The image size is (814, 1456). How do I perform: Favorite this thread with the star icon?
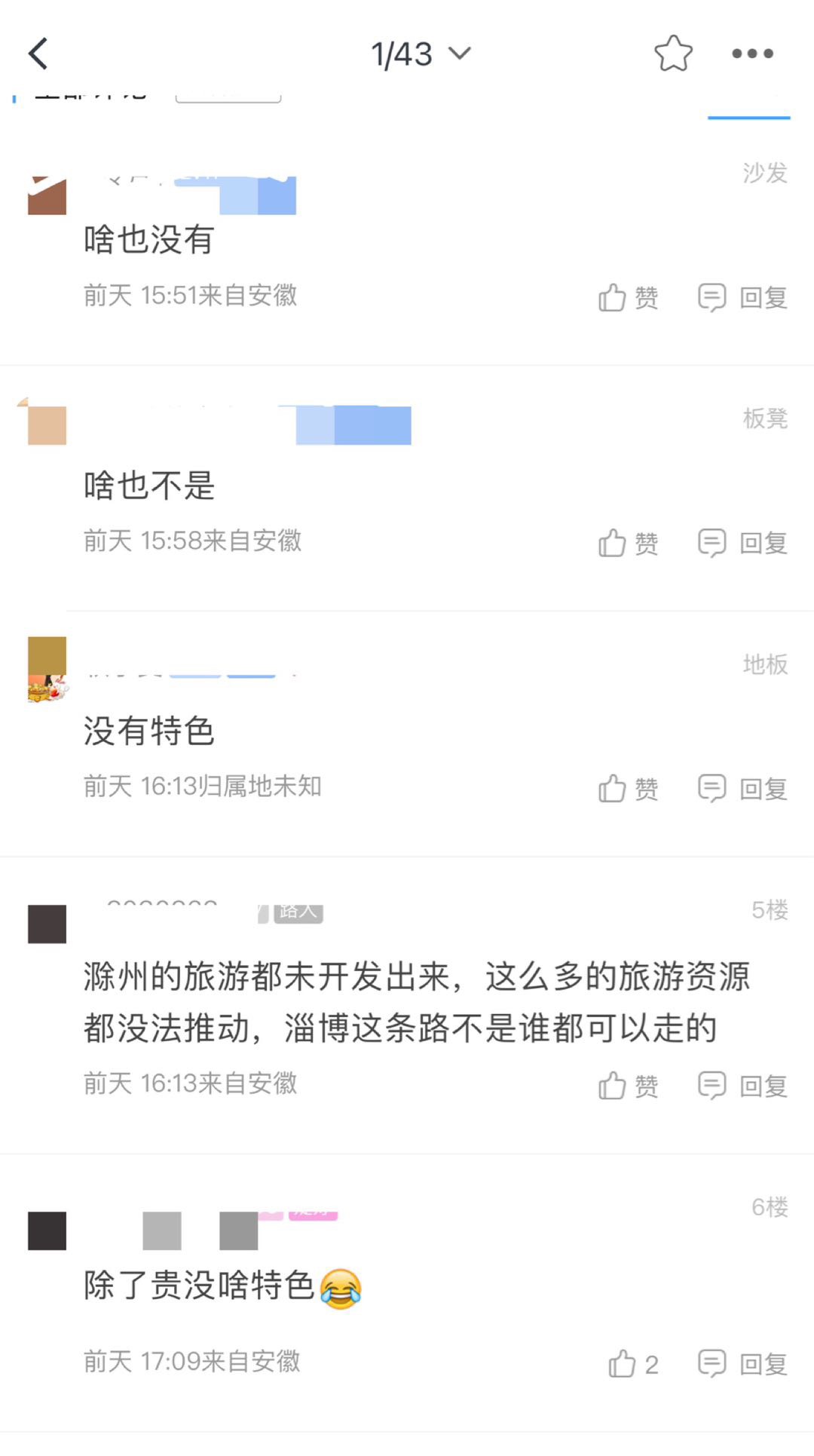[672, 54]
